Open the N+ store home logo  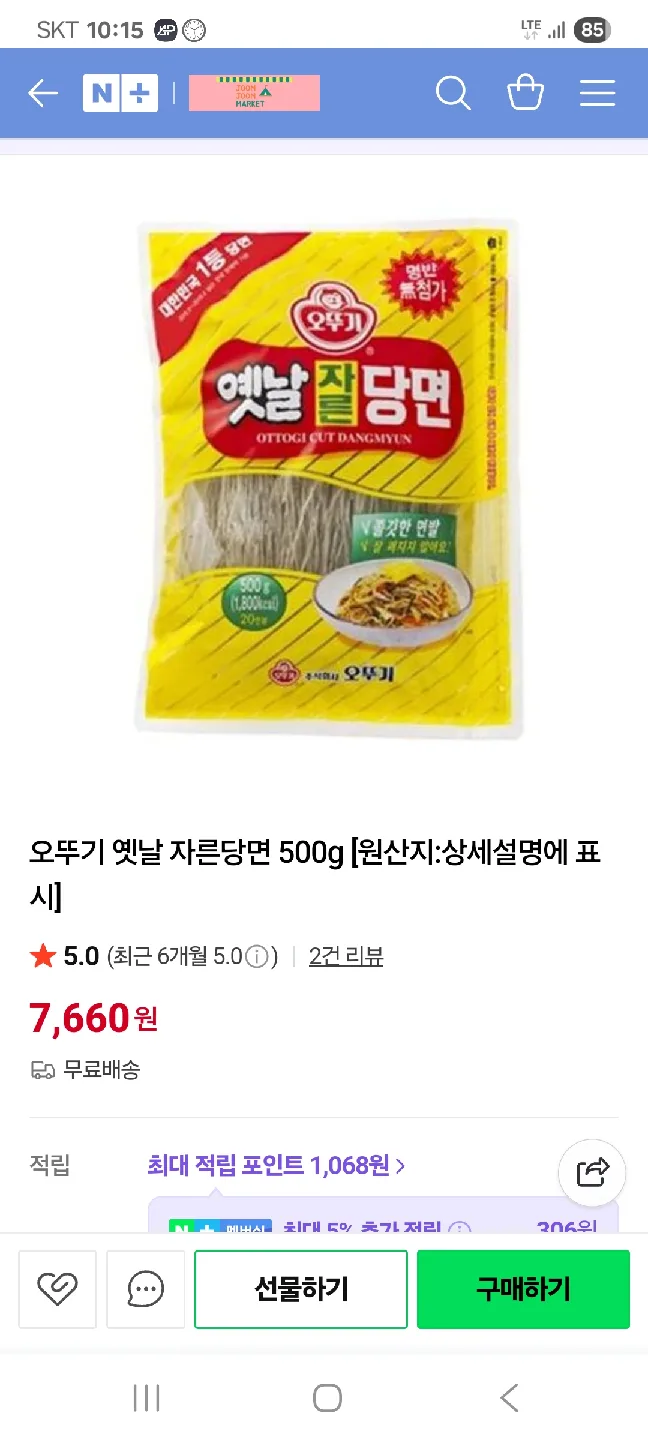pos(120,94)
